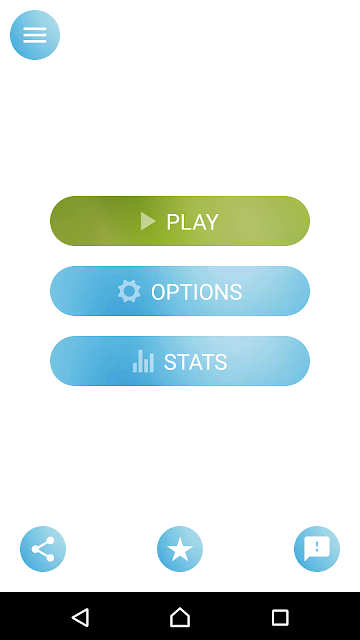Share the app via share icon
This screenshot has width=360, height=640.
click(43, 549)
